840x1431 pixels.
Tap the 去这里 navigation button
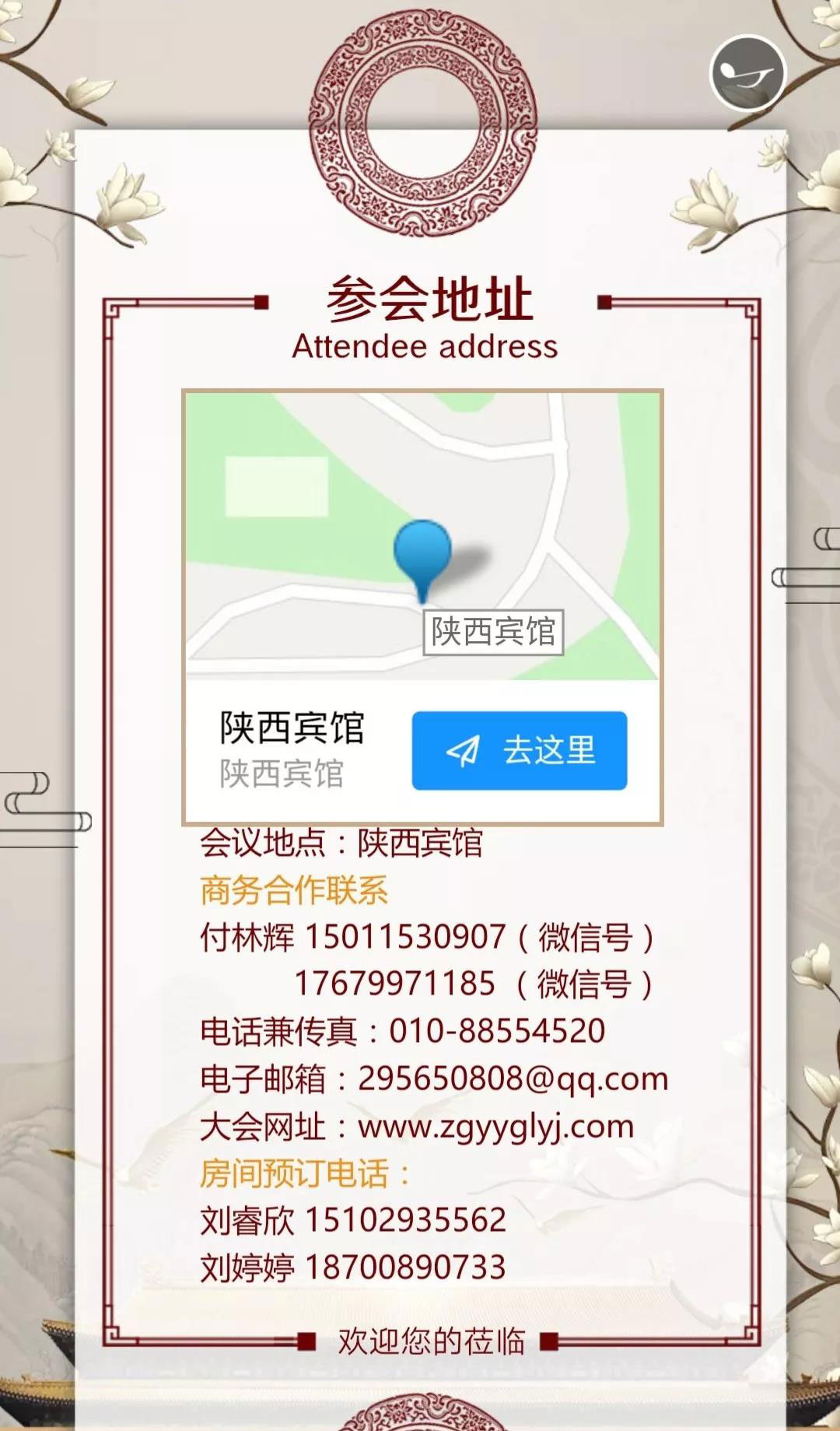coord(520,751)
